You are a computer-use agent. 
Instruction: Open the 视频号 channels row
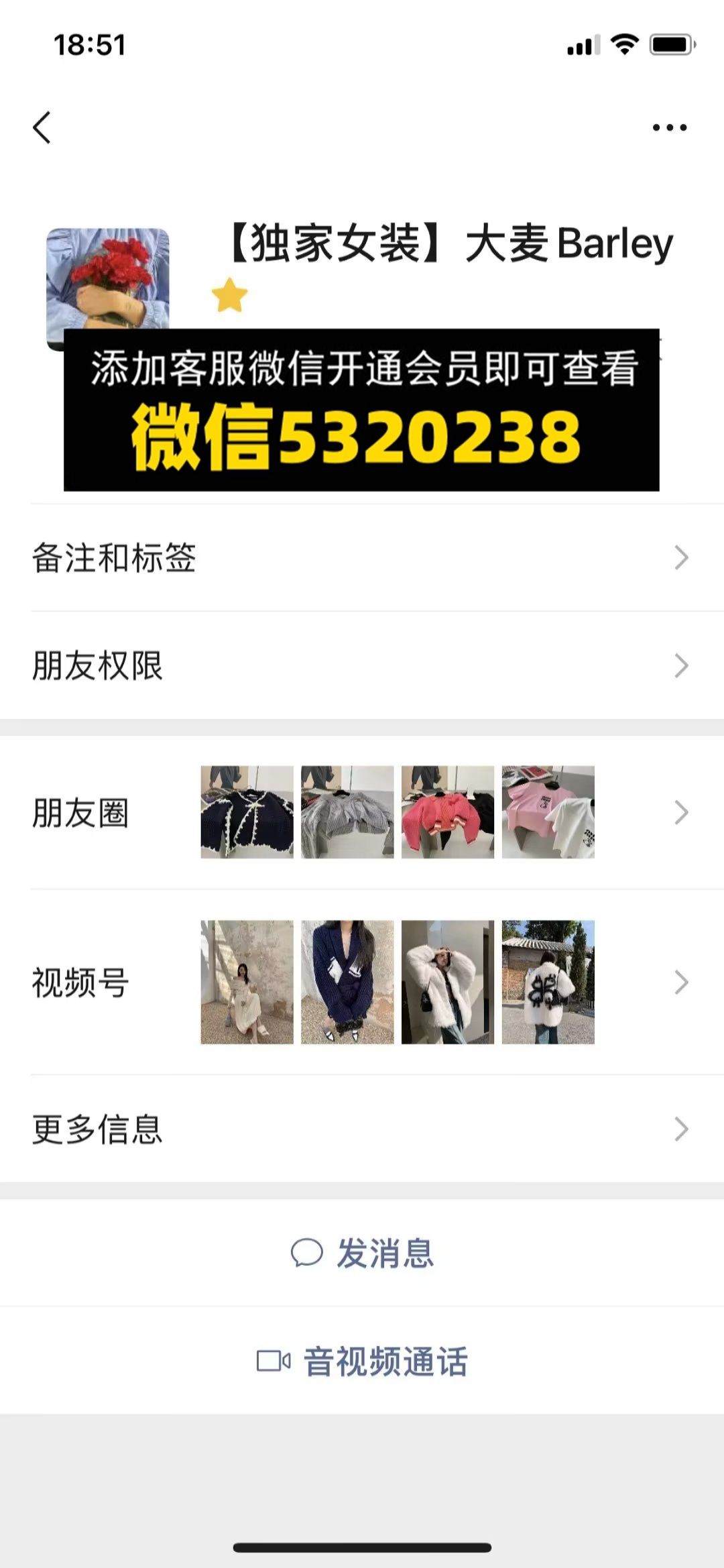(x=362, y=982)
